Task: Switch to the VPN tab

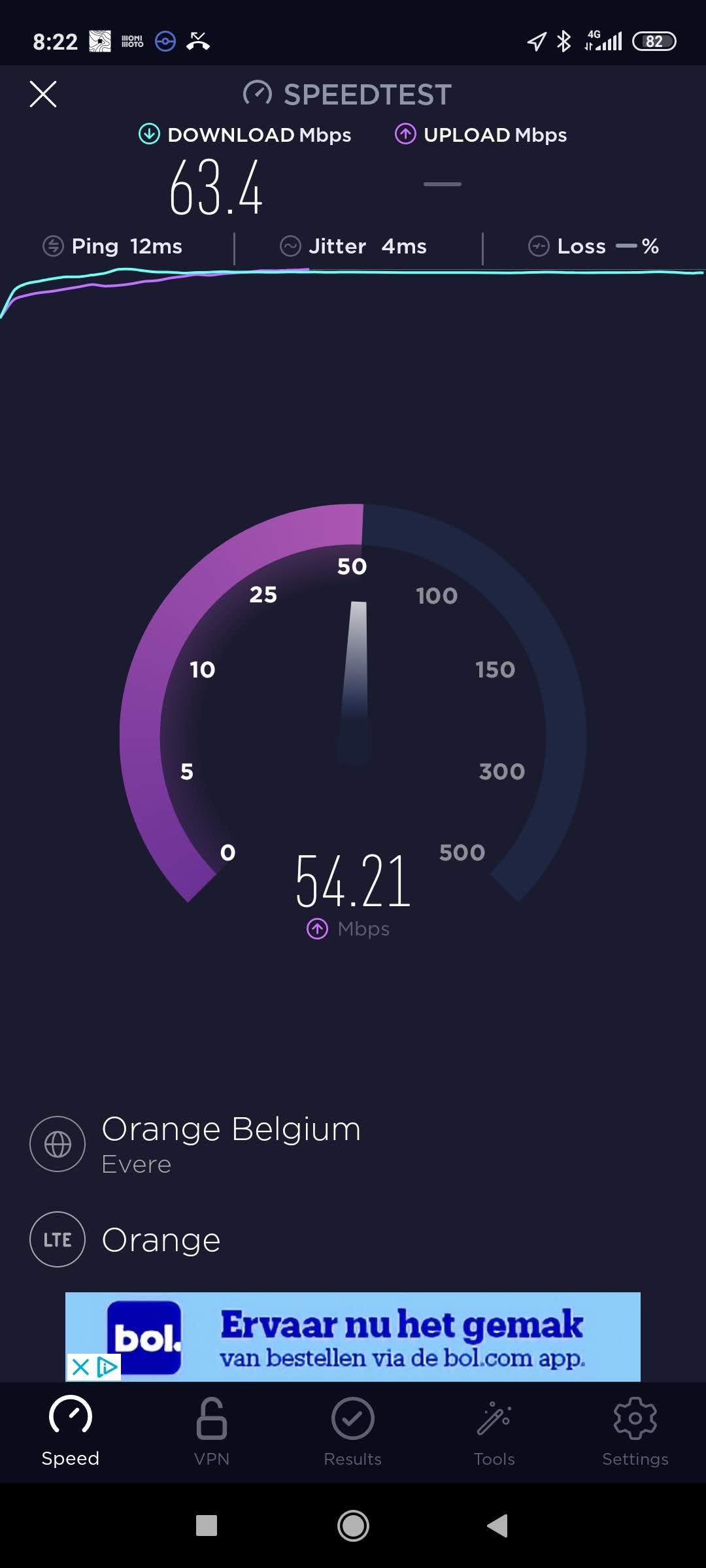Action: (x=212, y=1431)
